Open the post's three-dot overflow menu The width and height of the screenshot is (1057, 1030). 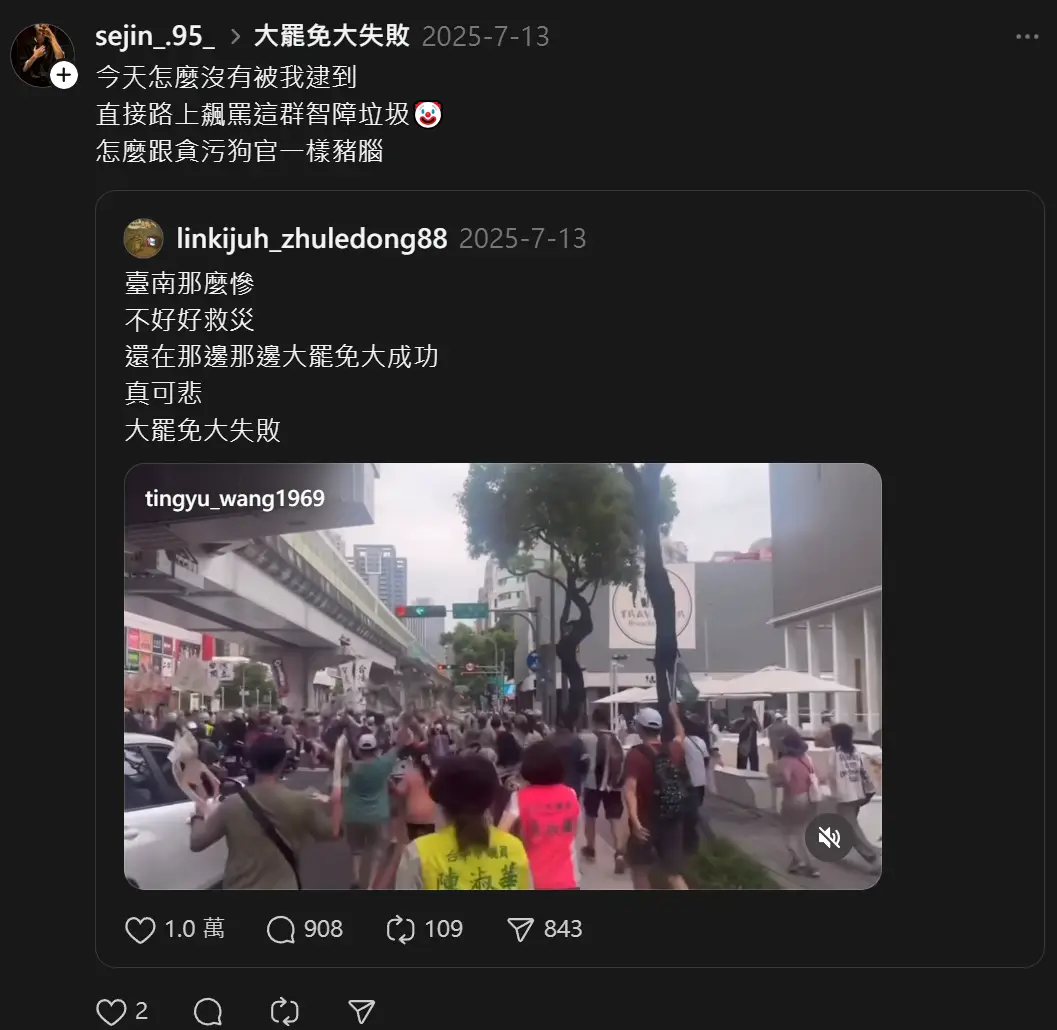click(1027, 37)
